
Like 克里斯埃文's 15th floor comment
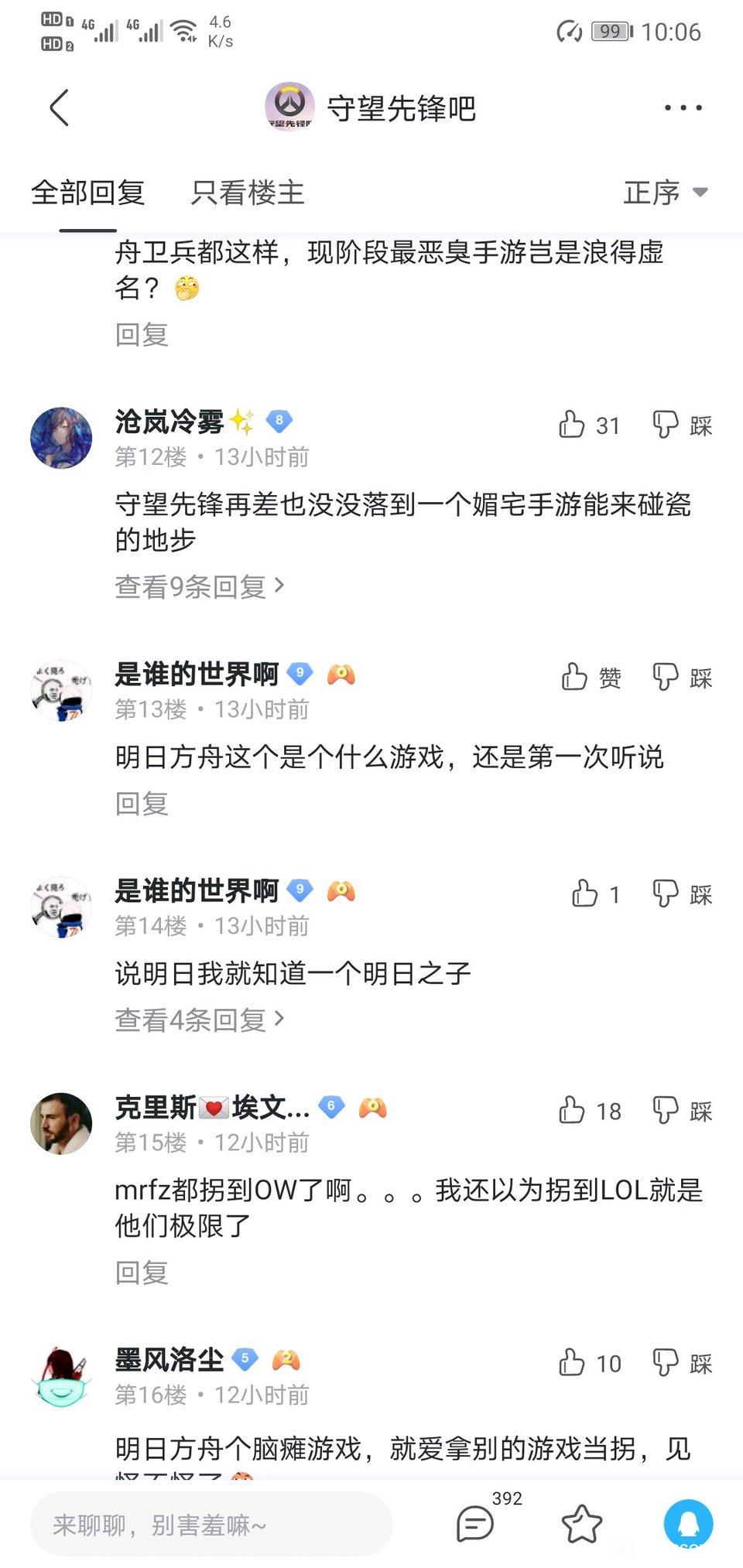pyautogui.click(x=589, y=1111)
